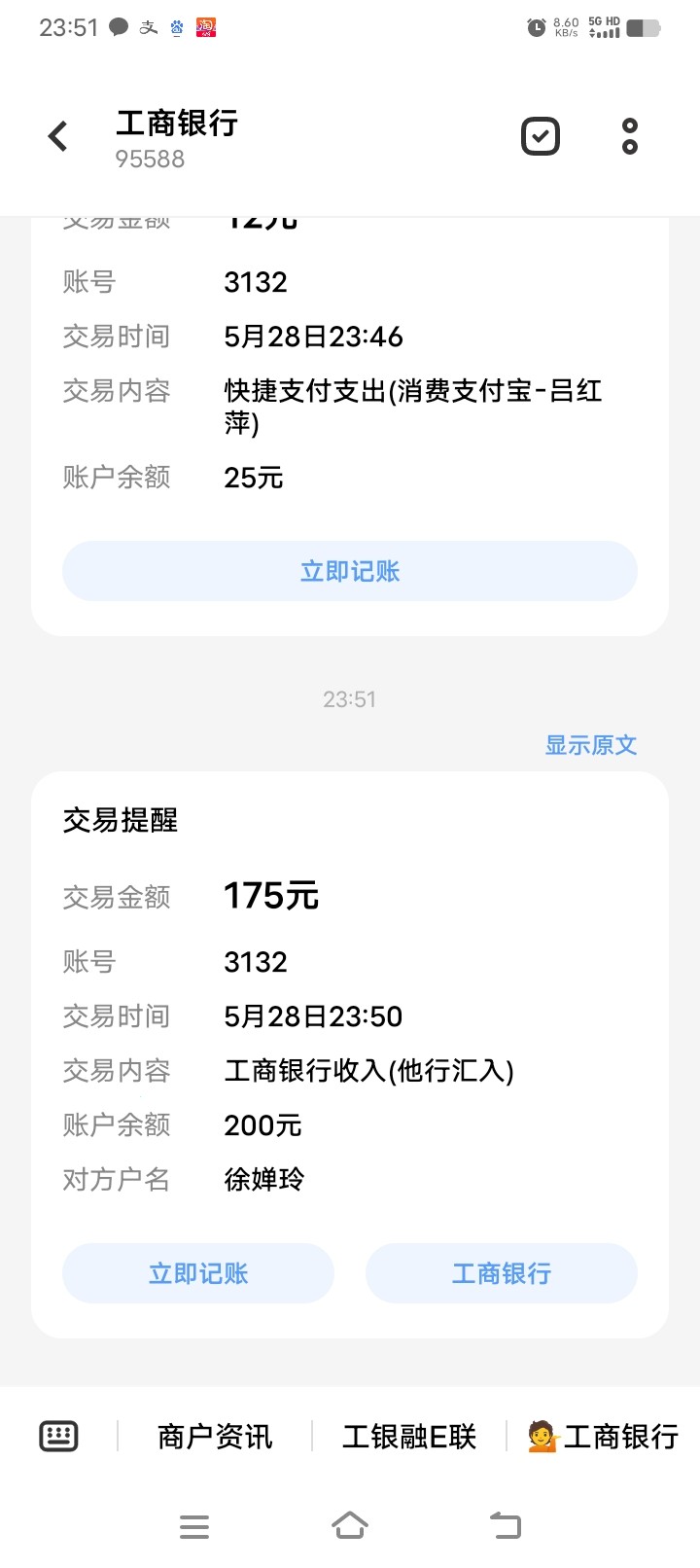Tap the checkmark select icon
The height and width of the screenshot is (1568, 700).
click(x=541, y=136)
